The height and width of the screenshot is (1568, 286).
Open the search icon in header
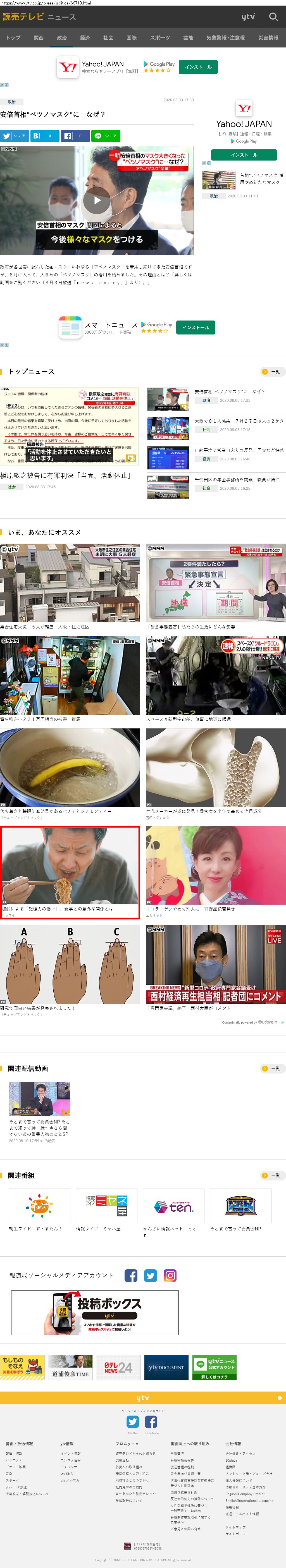(273, 17)
